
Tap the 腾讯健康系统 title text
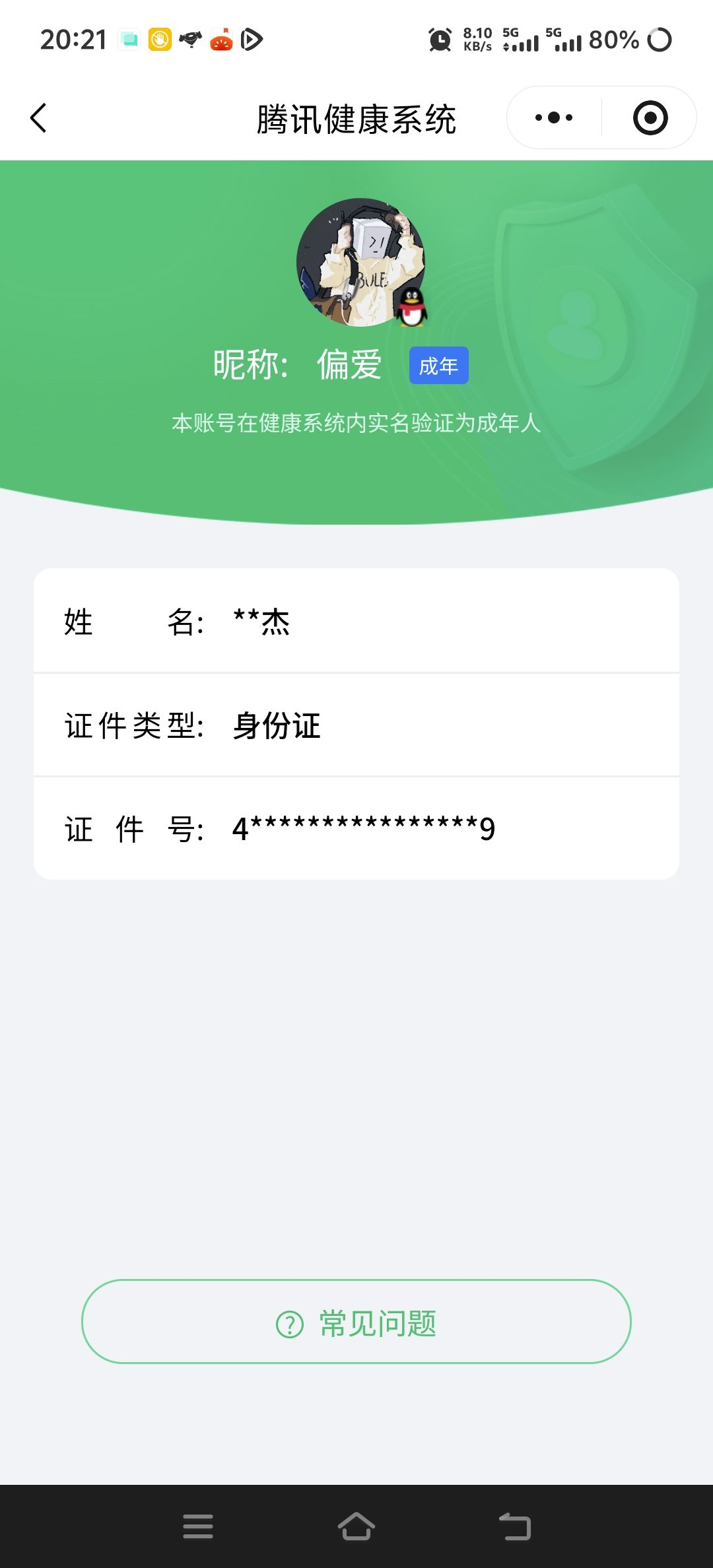356,119
